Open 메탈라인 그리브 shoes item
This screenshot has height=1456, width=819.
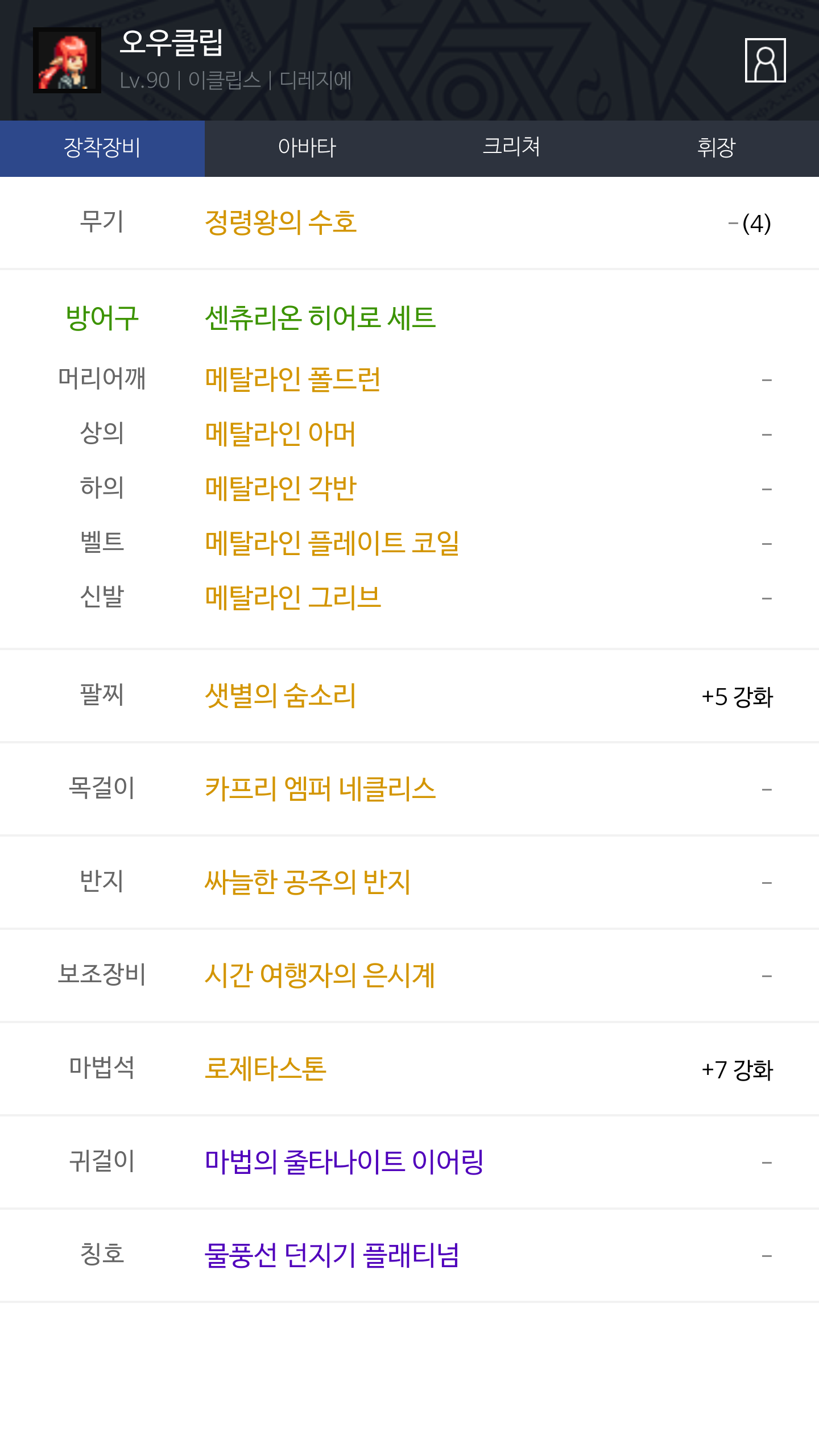point(292,598)
